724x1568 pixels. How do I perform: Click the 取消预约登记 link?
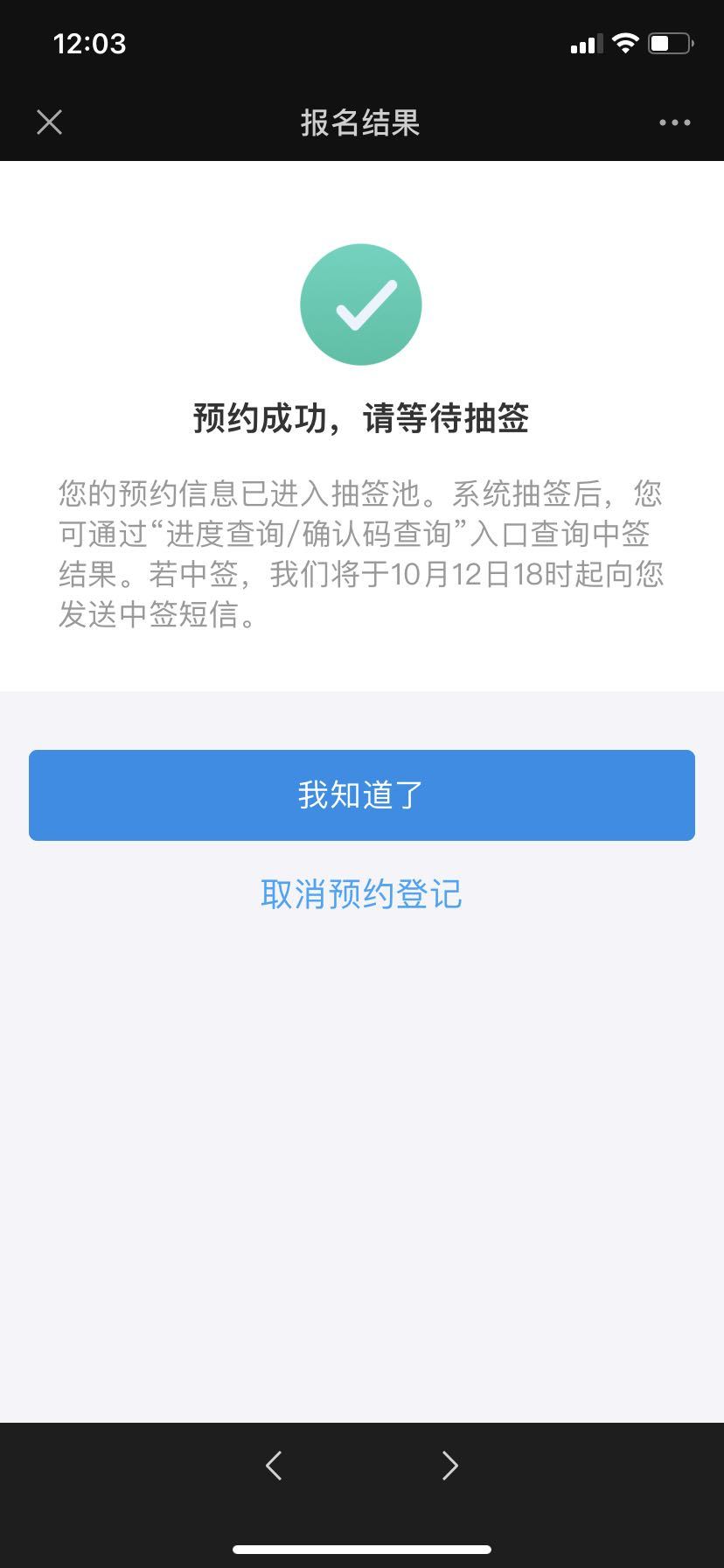tap(361, 894)
